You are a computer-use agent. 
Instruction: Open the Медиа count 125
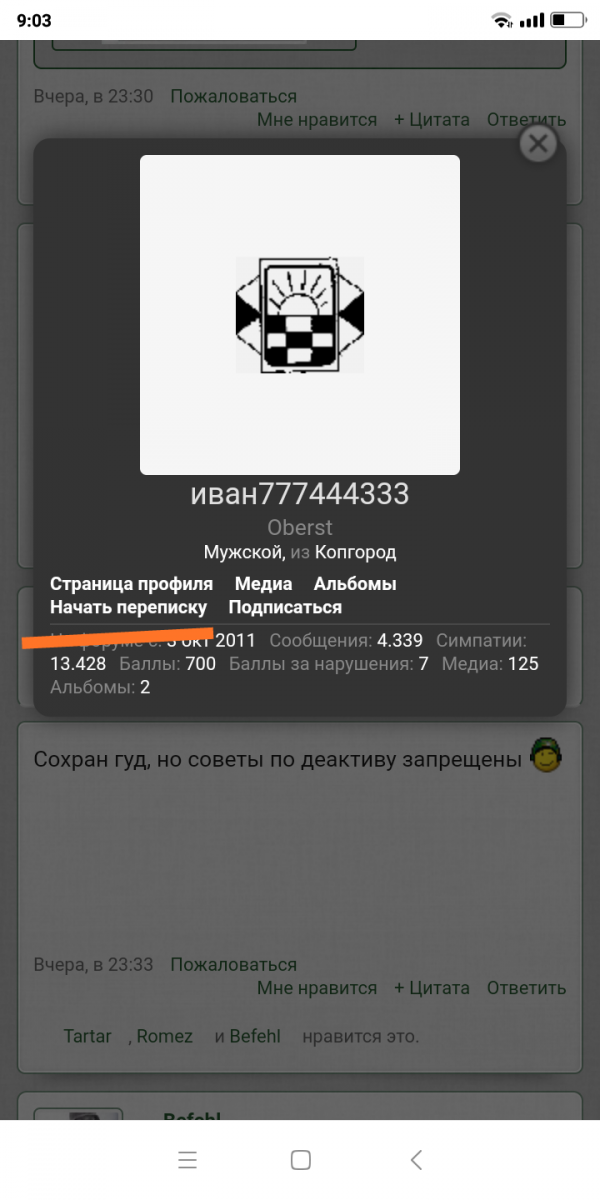(523, 663)
